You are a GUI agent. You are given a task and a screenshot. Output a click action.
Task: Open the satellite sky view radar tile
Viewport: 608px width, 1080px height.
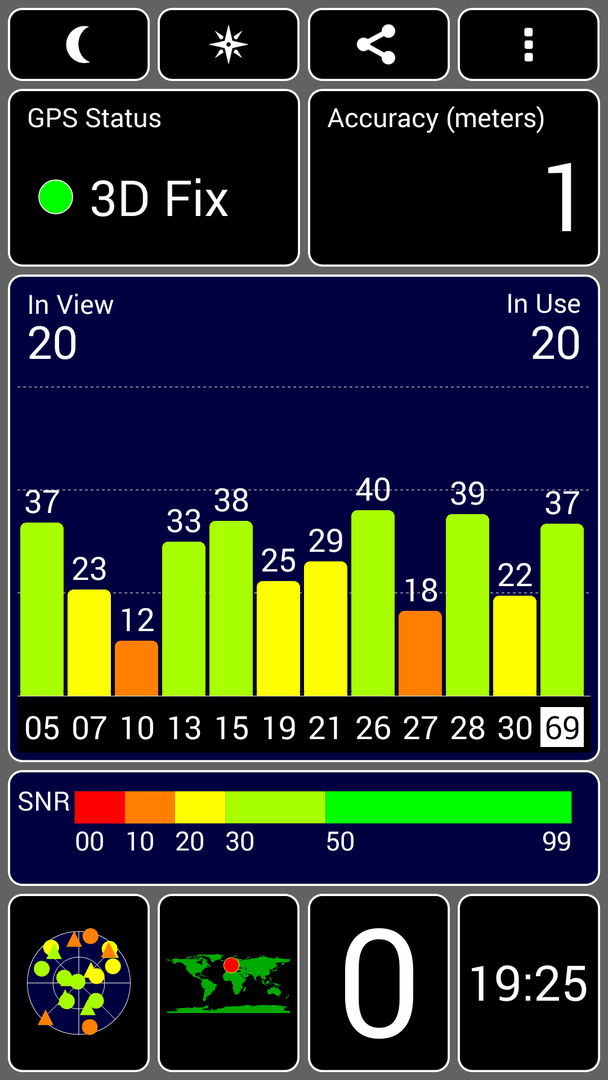pos(78,982)
